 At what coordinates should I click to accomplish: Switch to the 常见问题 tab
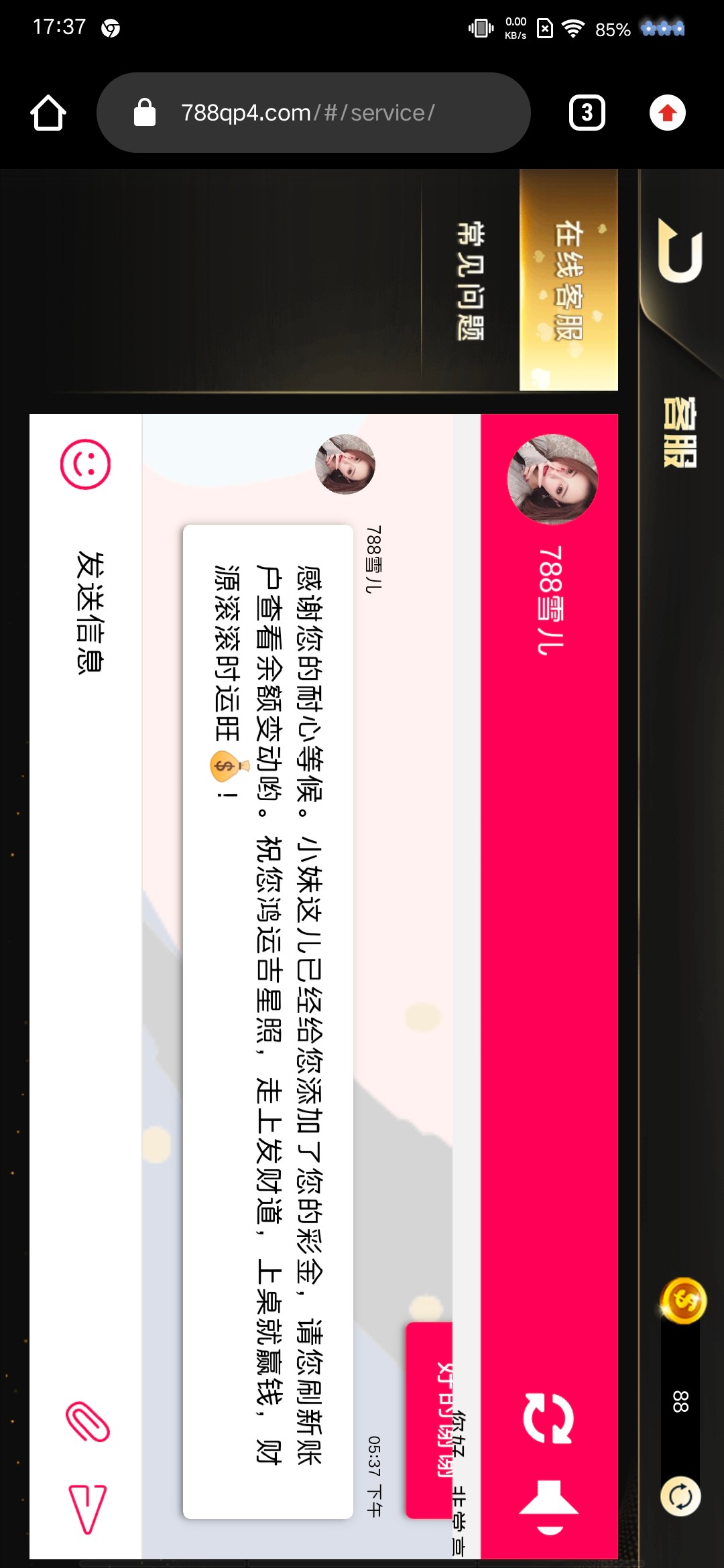[x=471, y=280]
